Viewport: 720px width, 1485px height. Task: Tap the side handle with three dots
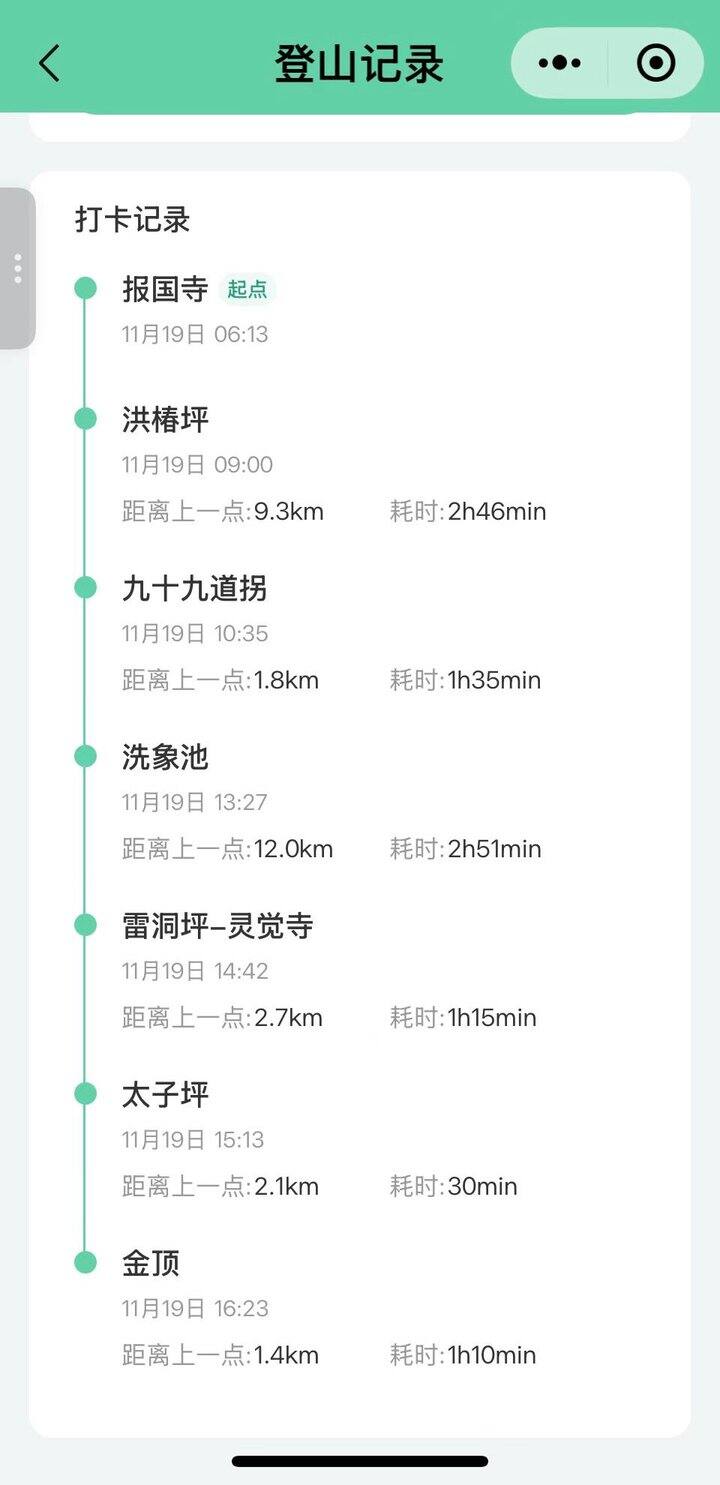(x=17, y=268)
